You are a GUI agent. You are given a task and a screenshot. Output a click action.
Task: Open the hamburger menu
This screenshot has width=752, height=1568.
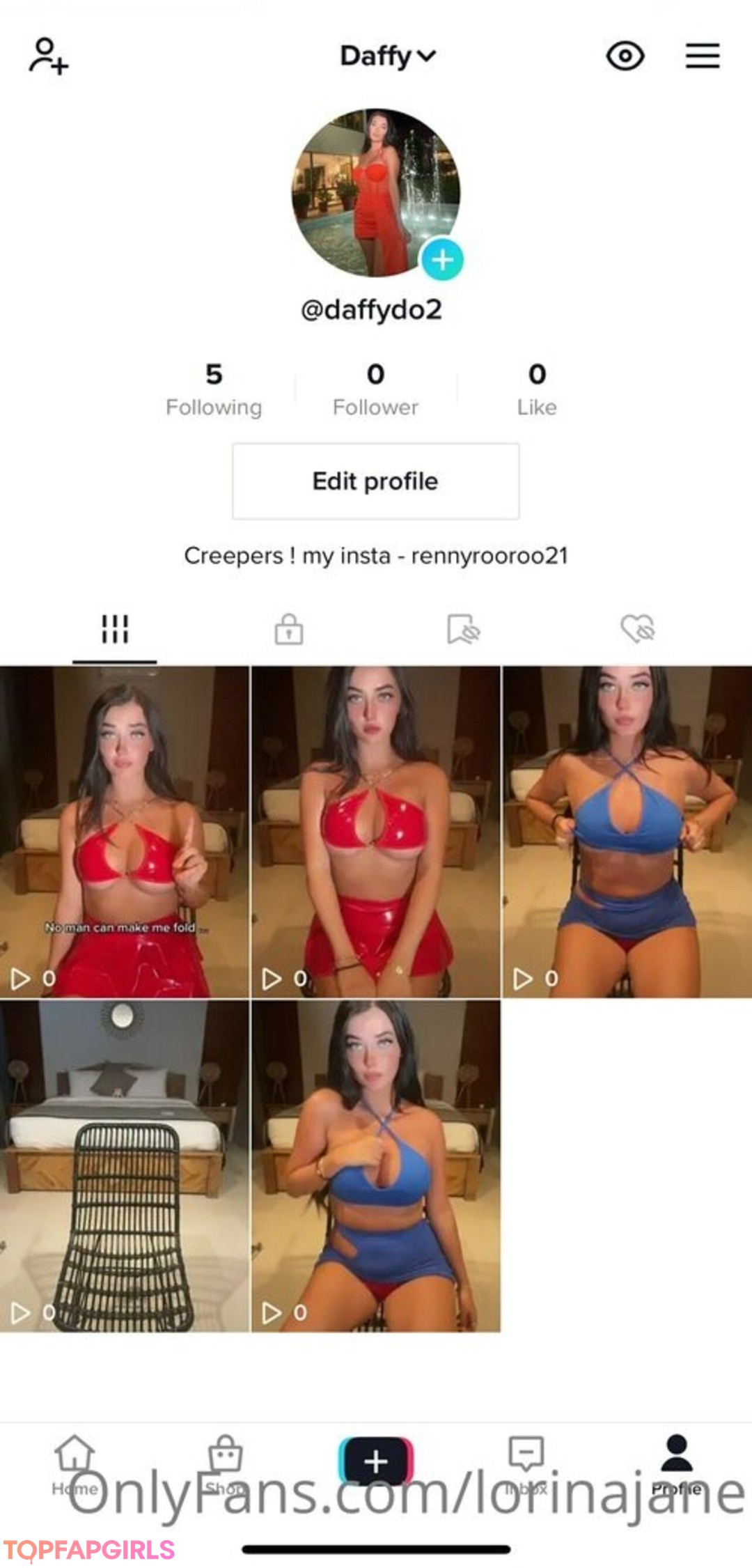[x=702, y=56]
